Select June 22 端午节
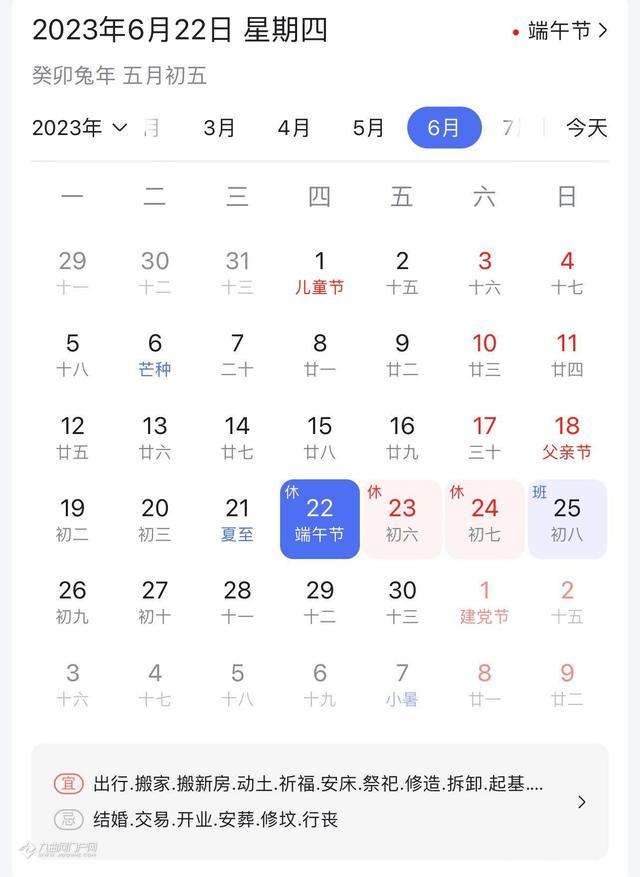Image resolution: width=640 pixels, height=877 pixels. click(320, 519)
